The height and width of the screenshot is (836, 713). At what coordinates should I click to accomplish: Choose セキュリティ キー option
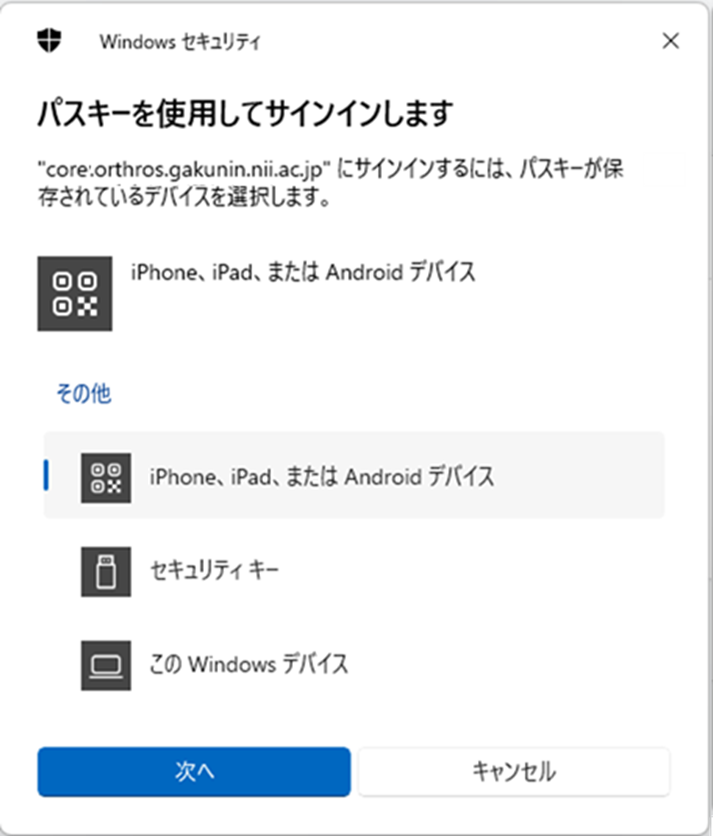point(354,571)
